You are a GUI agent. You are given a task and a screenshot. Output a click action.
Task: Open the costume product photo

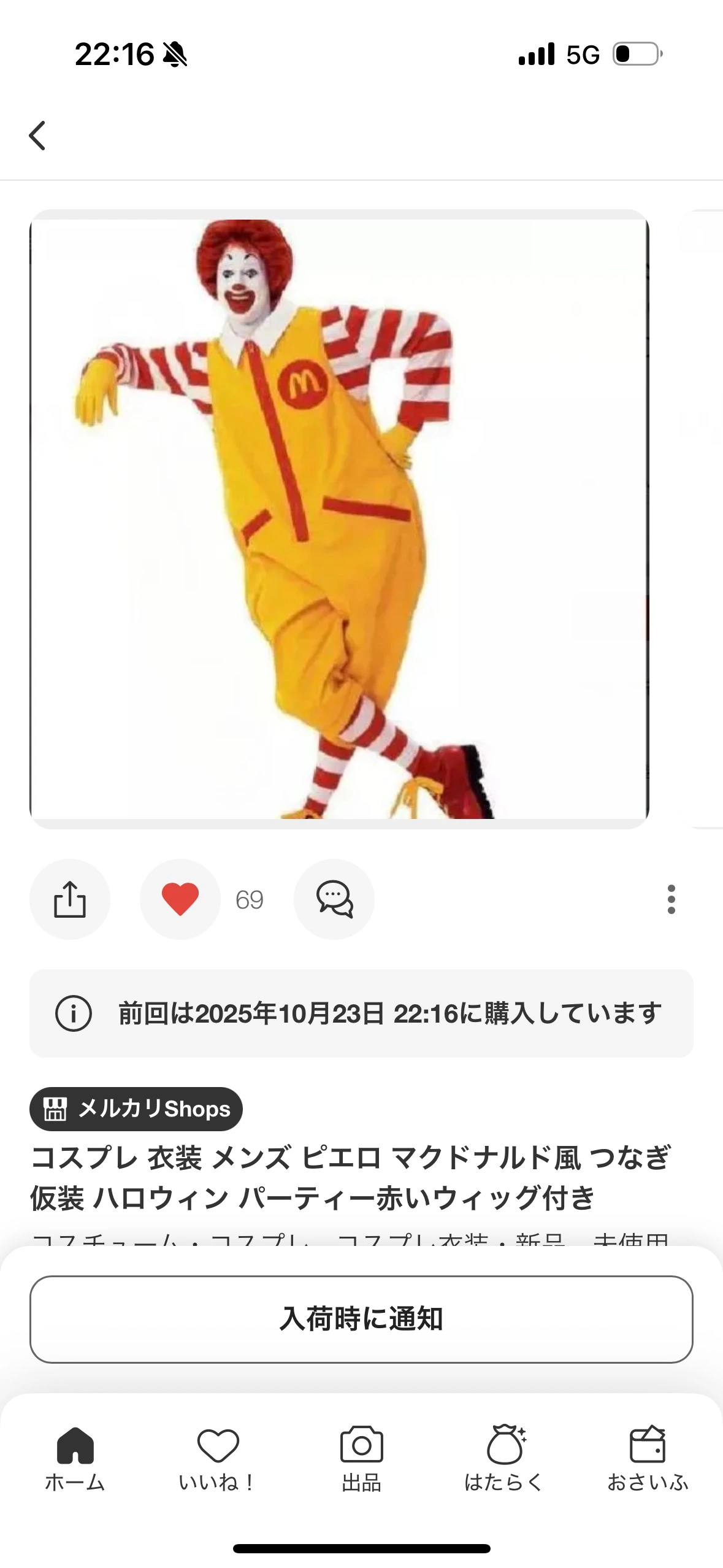pos(339,519)
